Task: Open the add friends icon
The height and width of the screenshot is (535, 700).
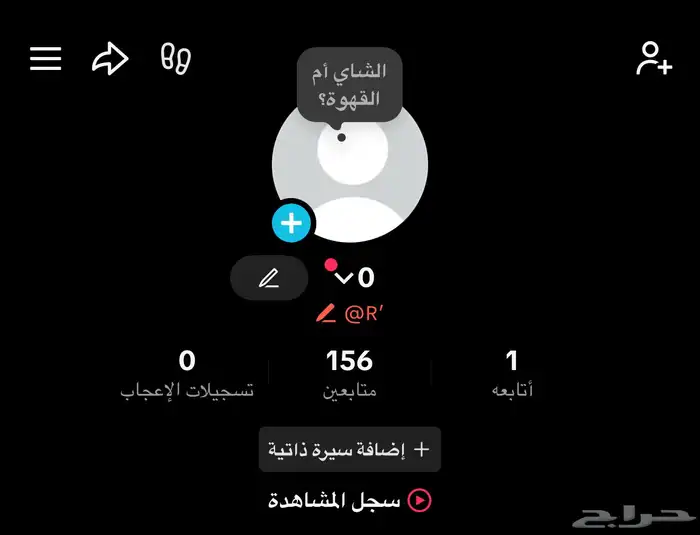Action: [654, 59]
